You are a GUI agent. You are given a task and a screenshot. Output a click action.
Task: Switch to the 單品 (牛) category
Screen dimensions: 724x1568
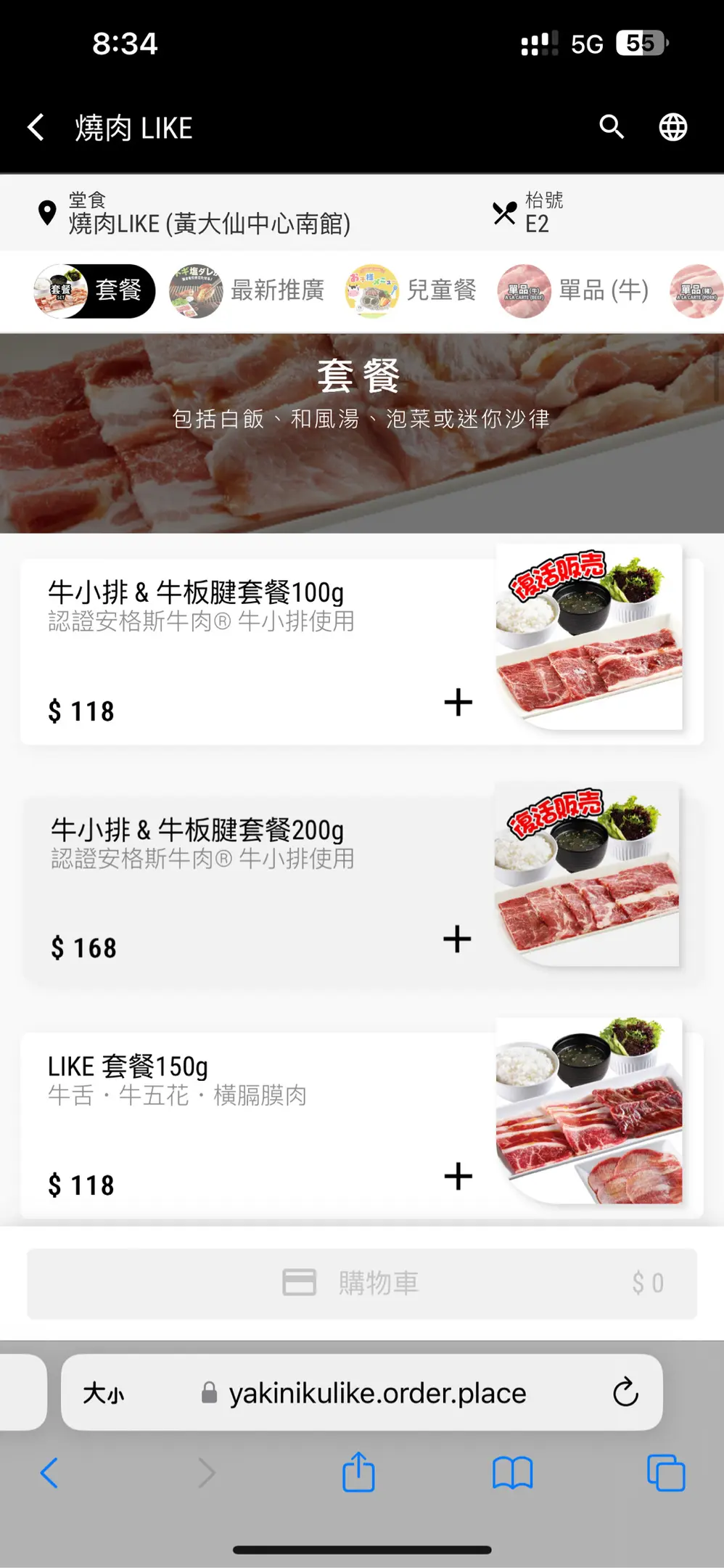point(574,291)
